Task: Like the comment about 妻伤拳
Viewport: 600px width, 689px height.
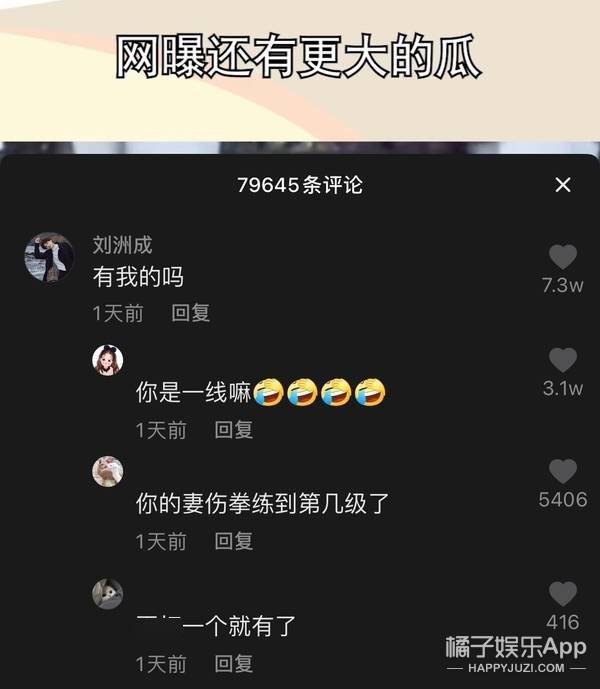Action: click(x=563, y=472)
